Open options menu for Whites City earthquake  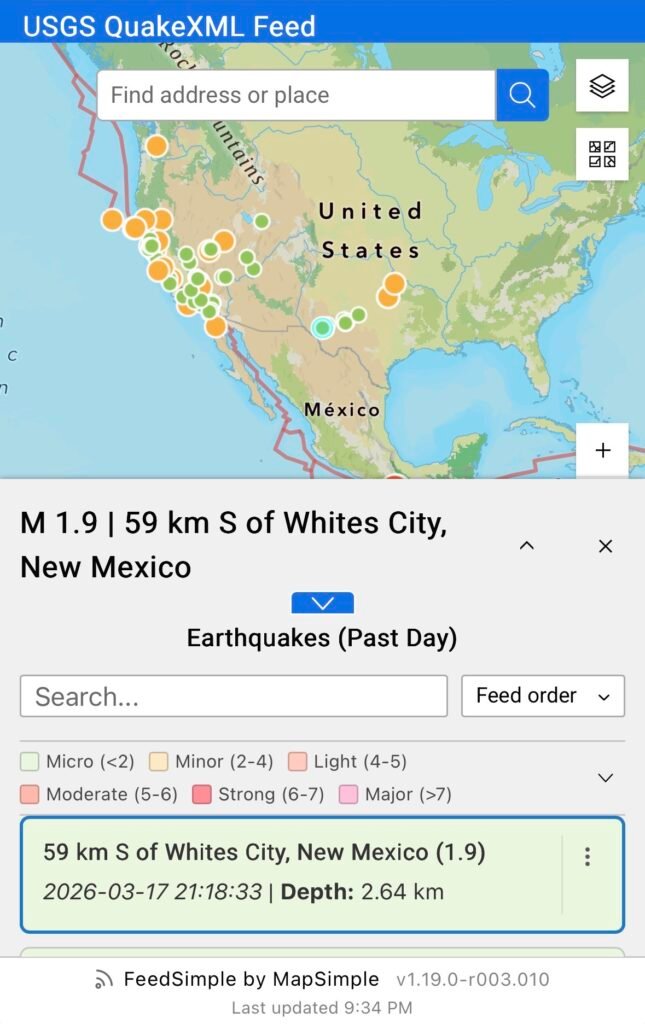588,857
